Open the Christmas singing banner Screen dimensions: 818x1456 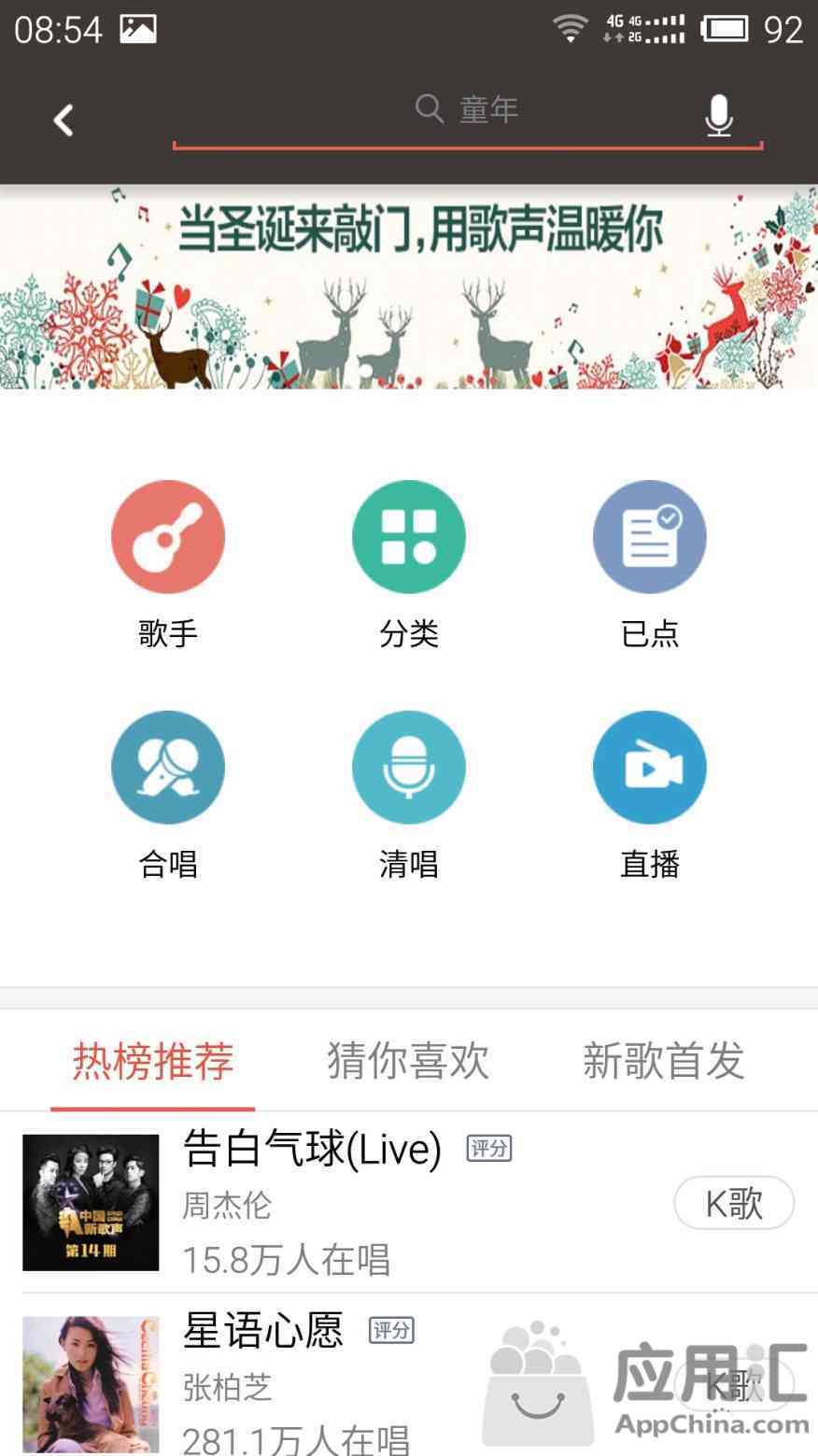[x=409, y=287]
